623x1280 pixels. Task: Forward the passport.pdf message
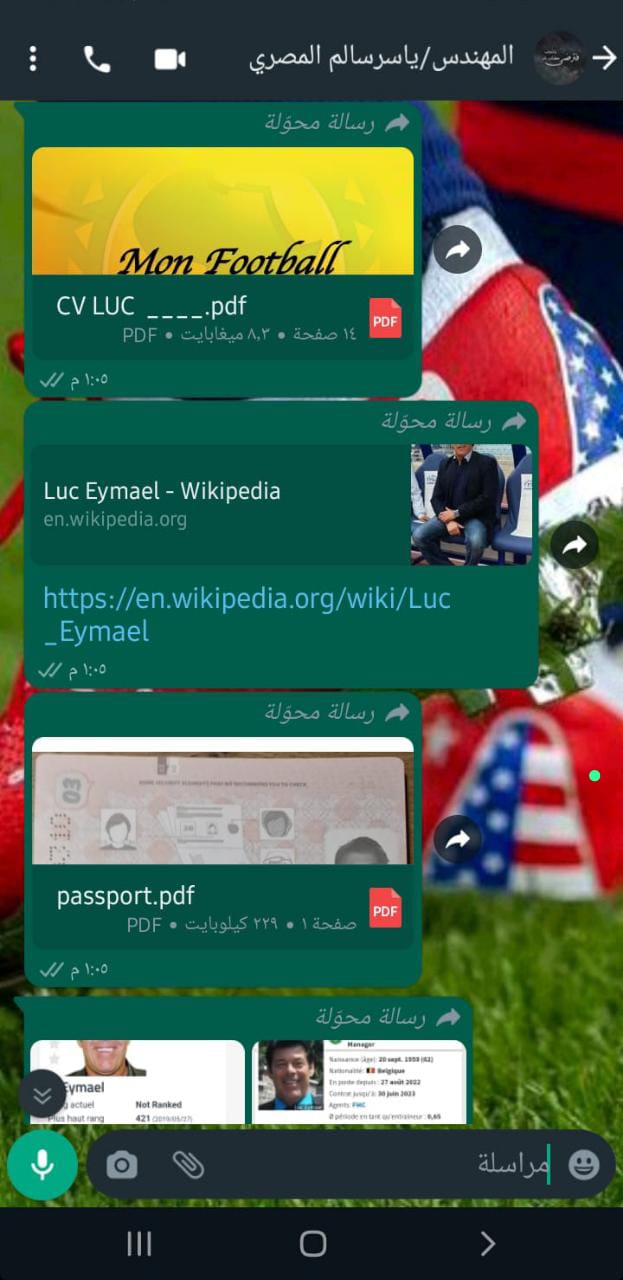(x=457, y=841)
